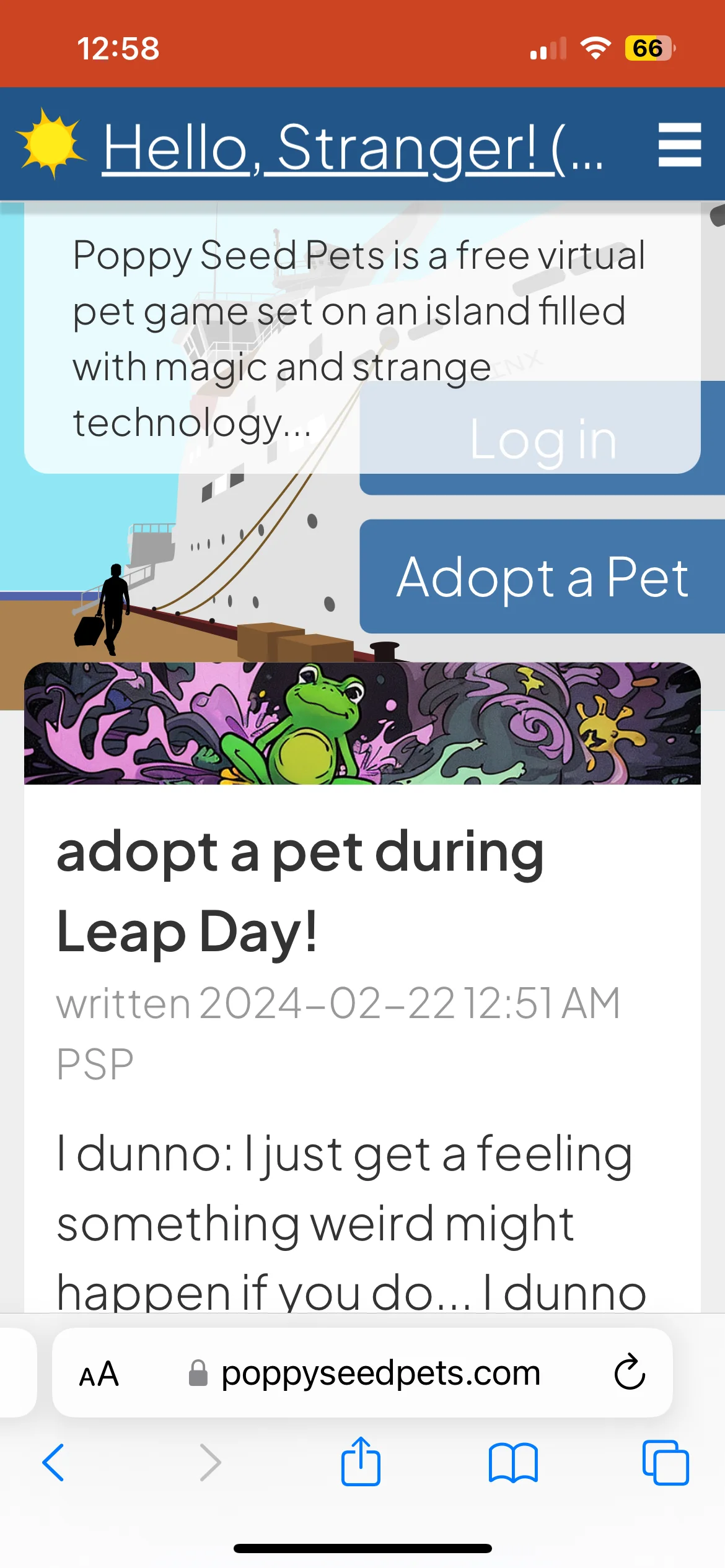Go back to the previous page

tap(53, 1463)
